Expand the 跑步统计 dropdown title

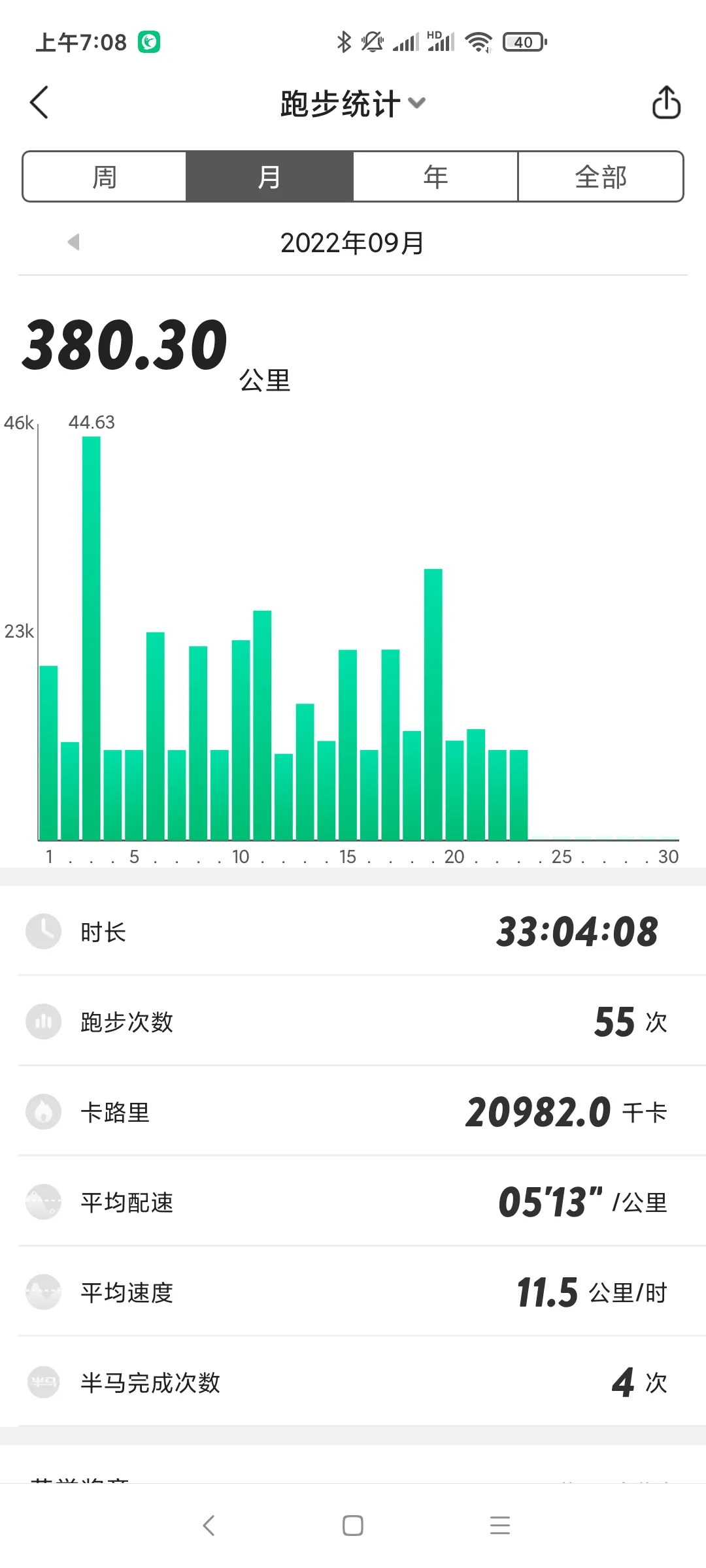(352, 103)
